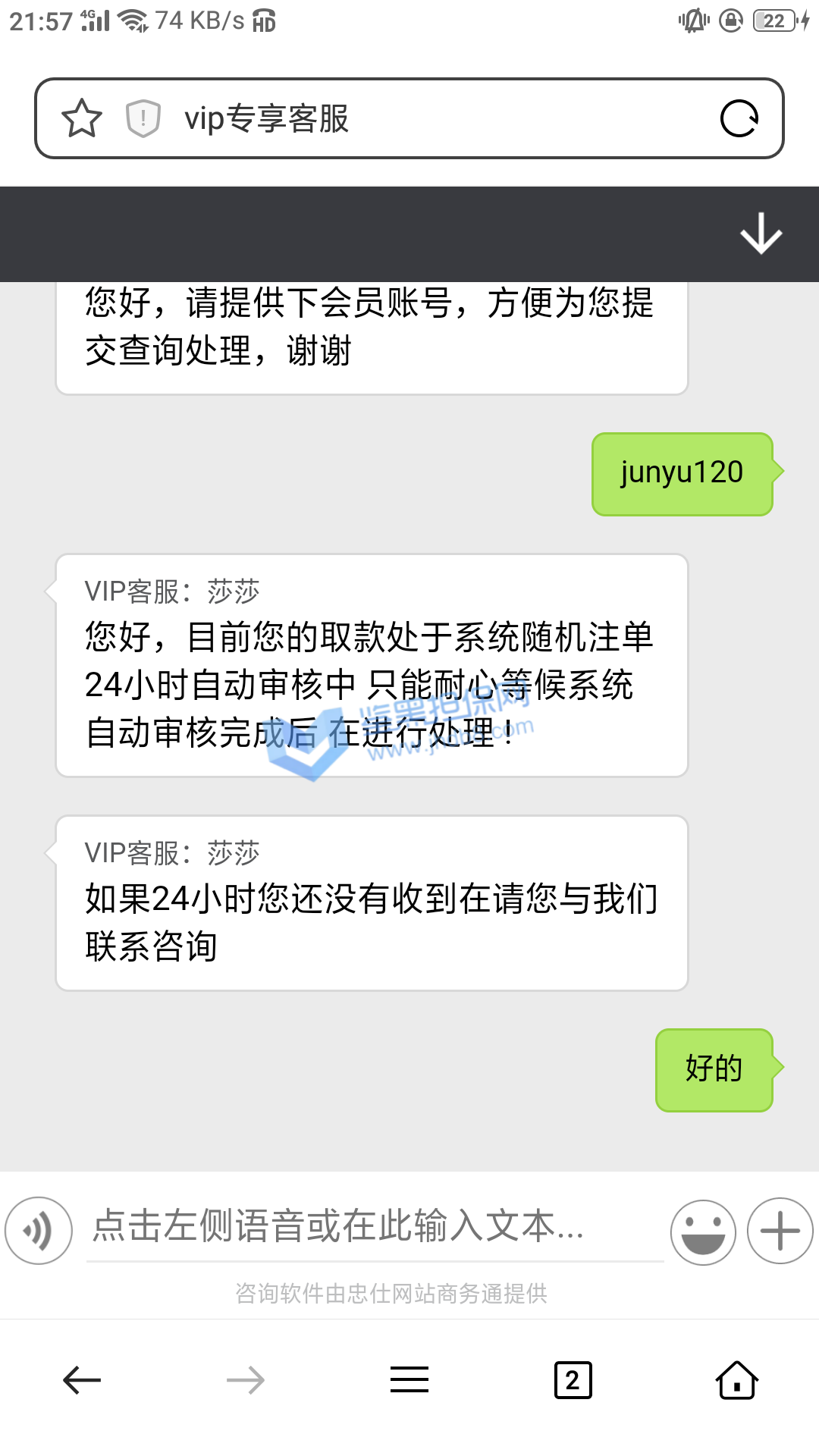Open the browser menu
Screen dimensions: 819x1456
coord(409,1380)
